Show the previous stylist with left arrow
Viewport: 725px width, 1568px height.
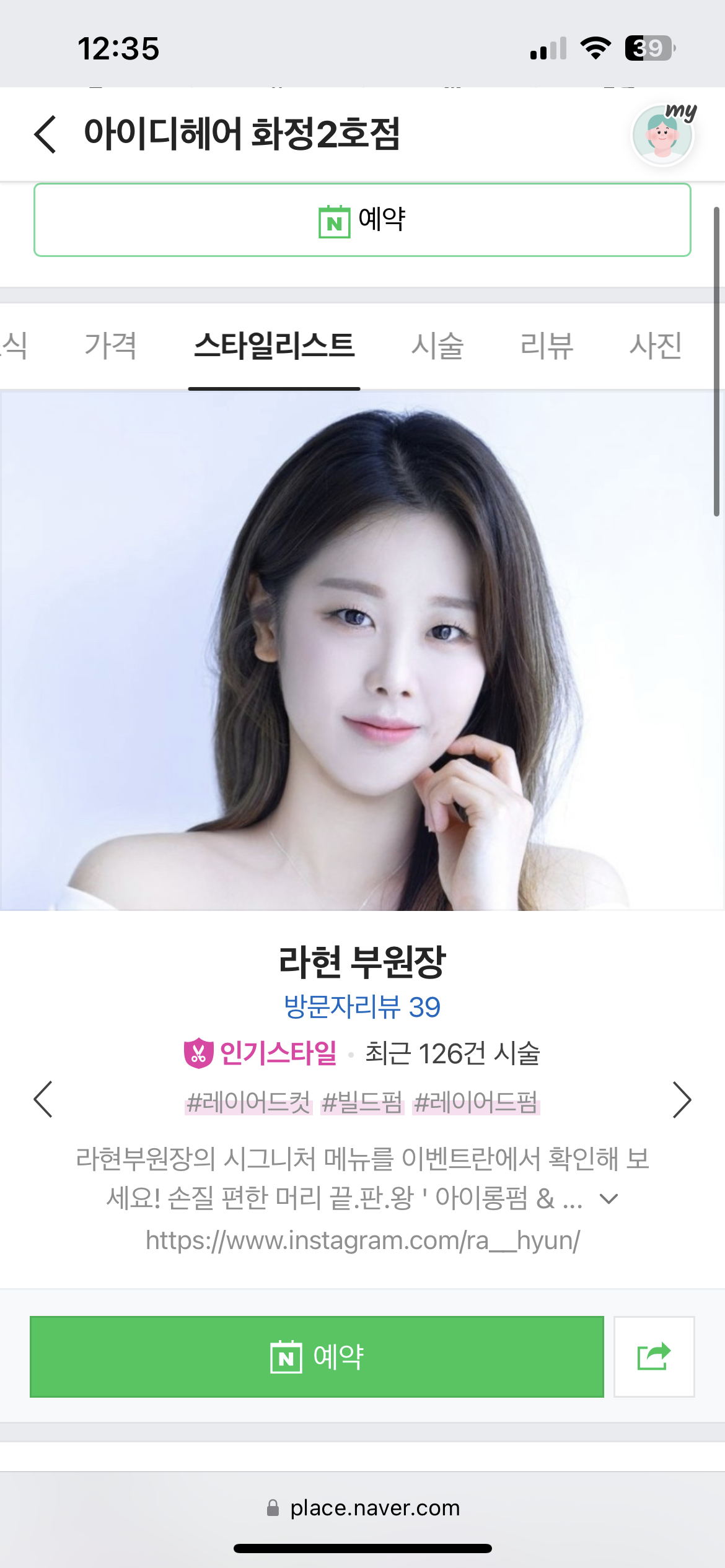(x=43, y=1099)
